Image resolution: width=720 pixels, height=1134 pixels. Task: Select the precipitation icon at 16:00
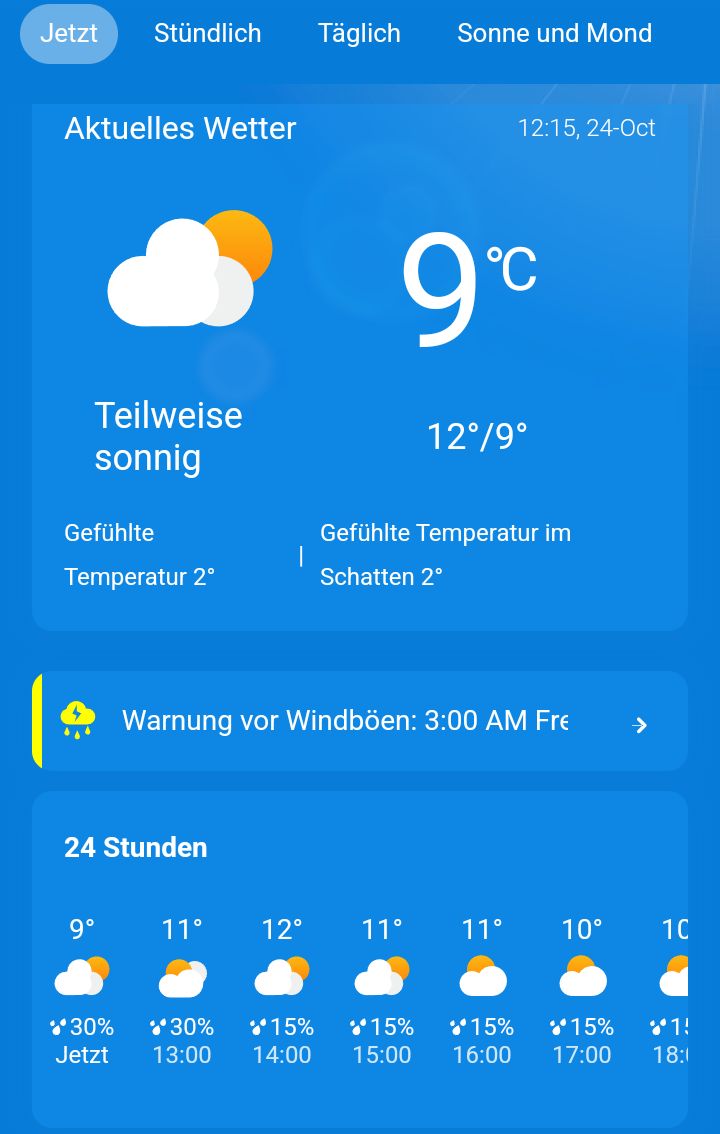click(x=458, y=1026)
